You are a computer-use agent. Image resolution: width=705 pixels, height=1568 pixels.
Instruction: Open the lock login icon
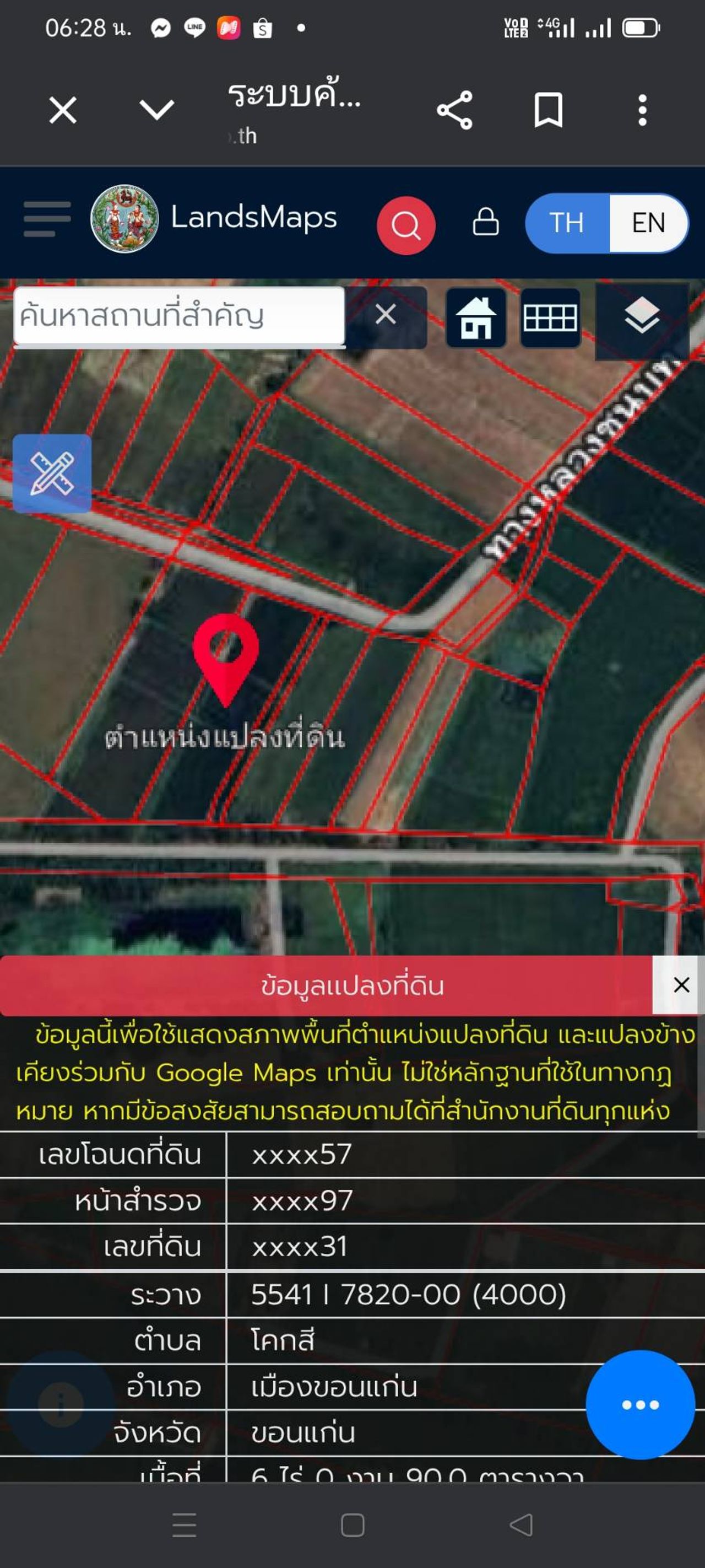(485, 222)
